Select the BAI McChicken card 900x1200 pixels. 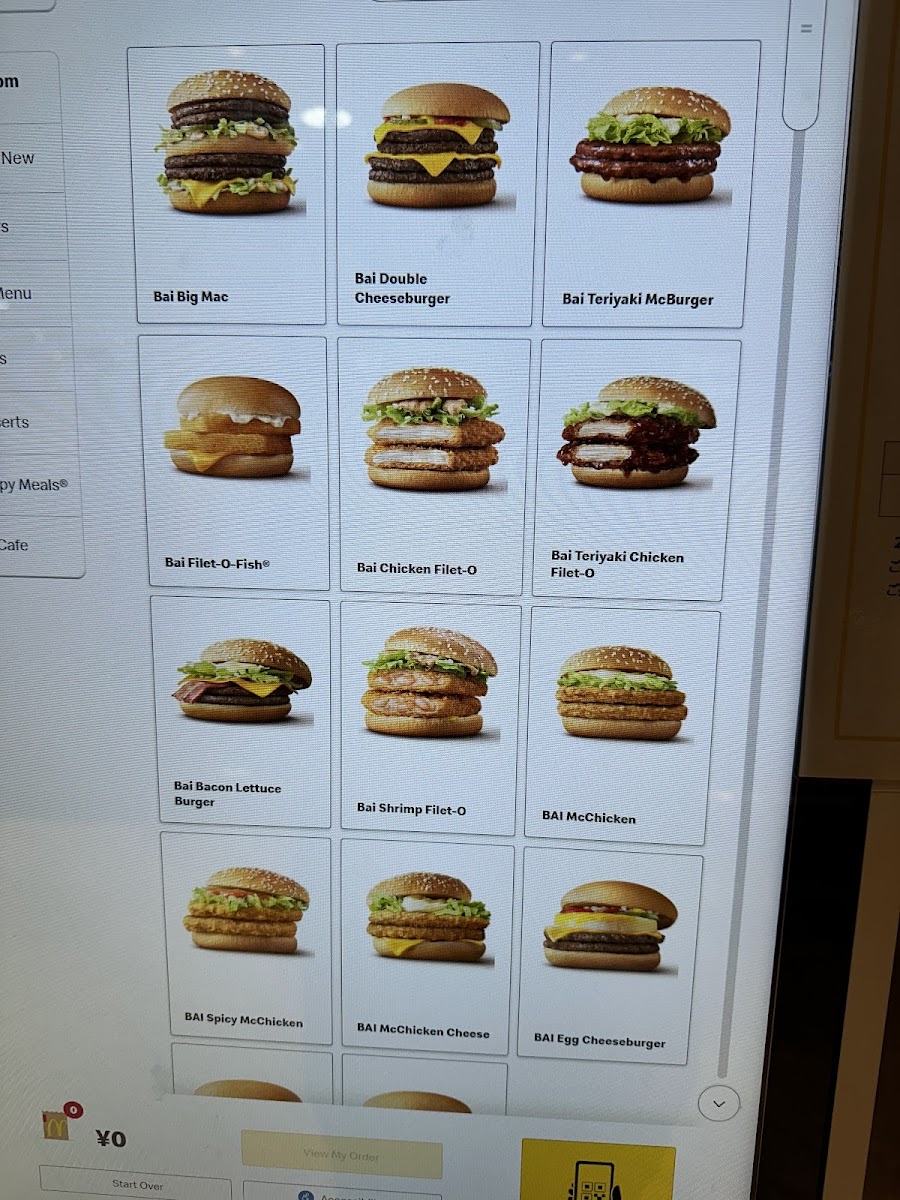tap(622, 725)
